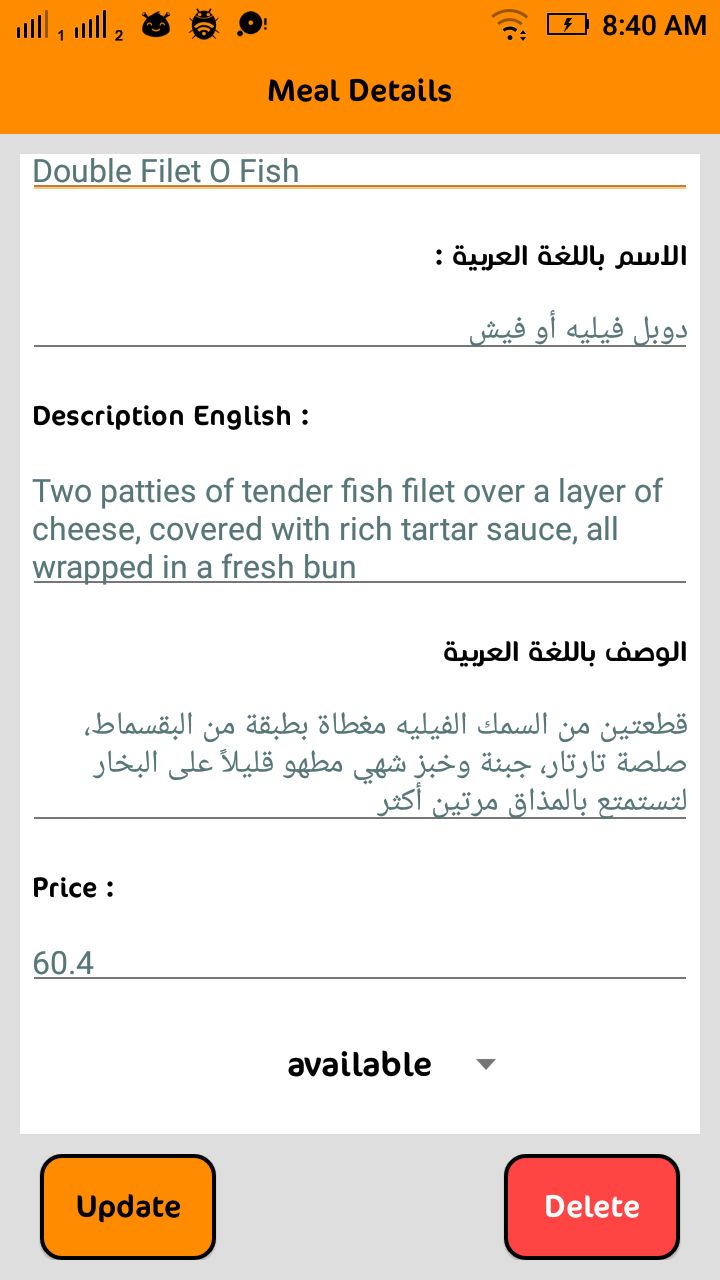Edit the price field showing 60.4
The width and height of the screenshot is (720, 1280).
pyautogui.click(x=359, y=962)
